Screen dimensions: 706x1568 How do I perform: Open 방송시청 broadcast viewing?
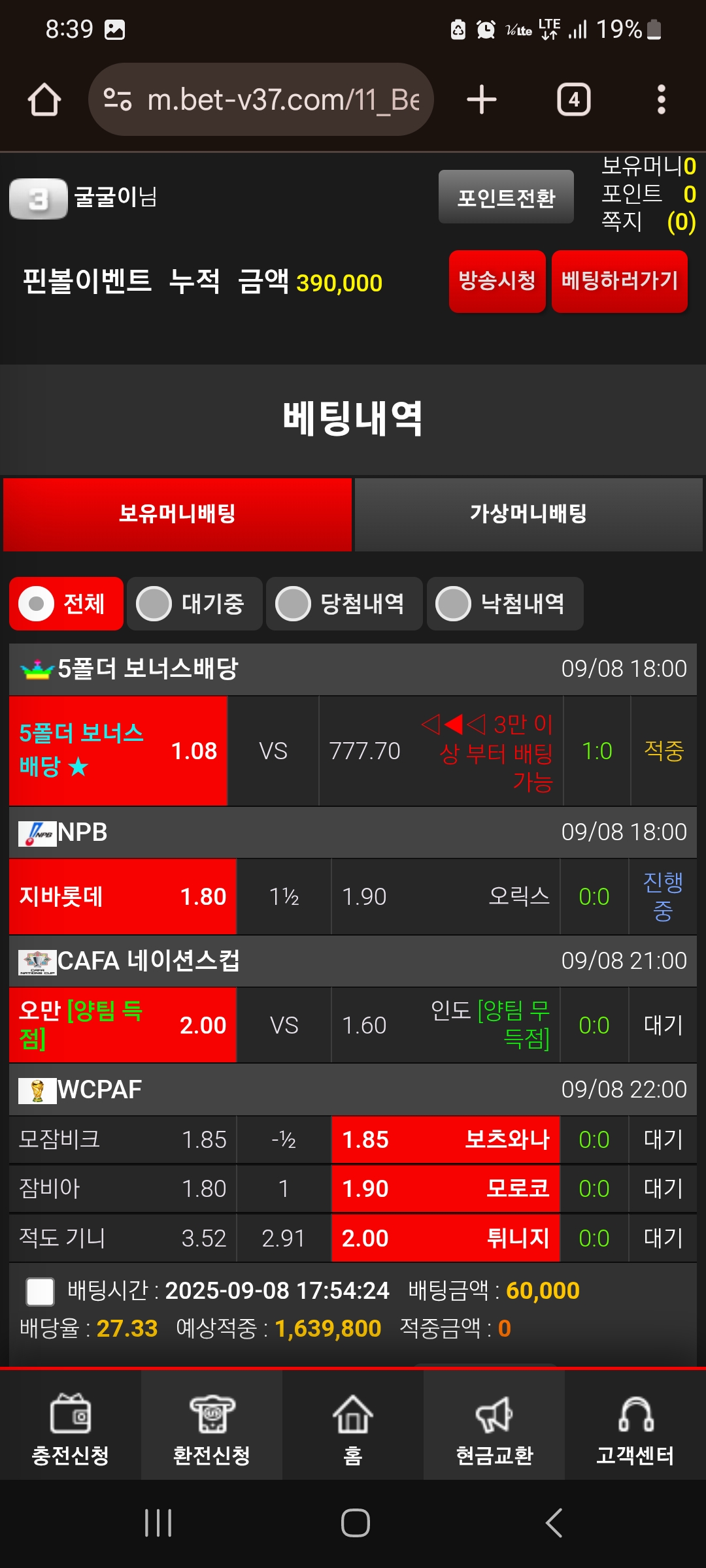[x=497, y=281]
